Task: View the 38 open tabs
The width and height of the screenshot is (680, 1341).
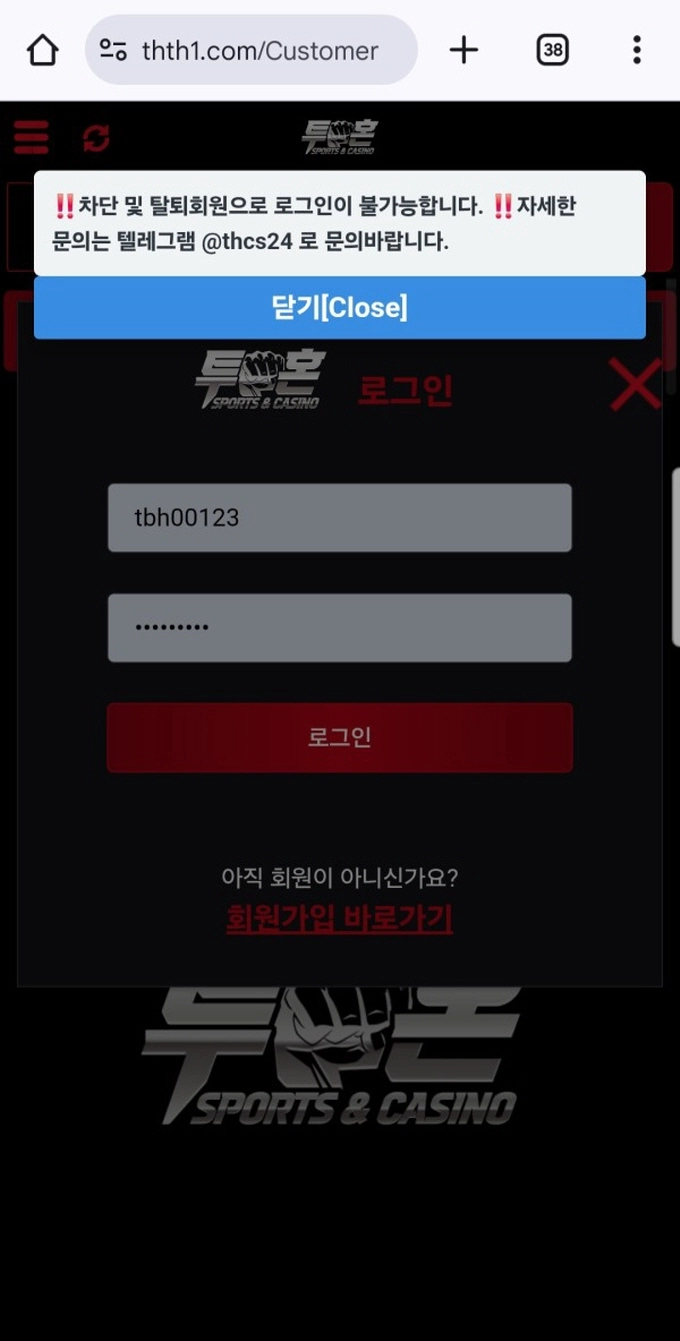Action: [x=552, y=50]
